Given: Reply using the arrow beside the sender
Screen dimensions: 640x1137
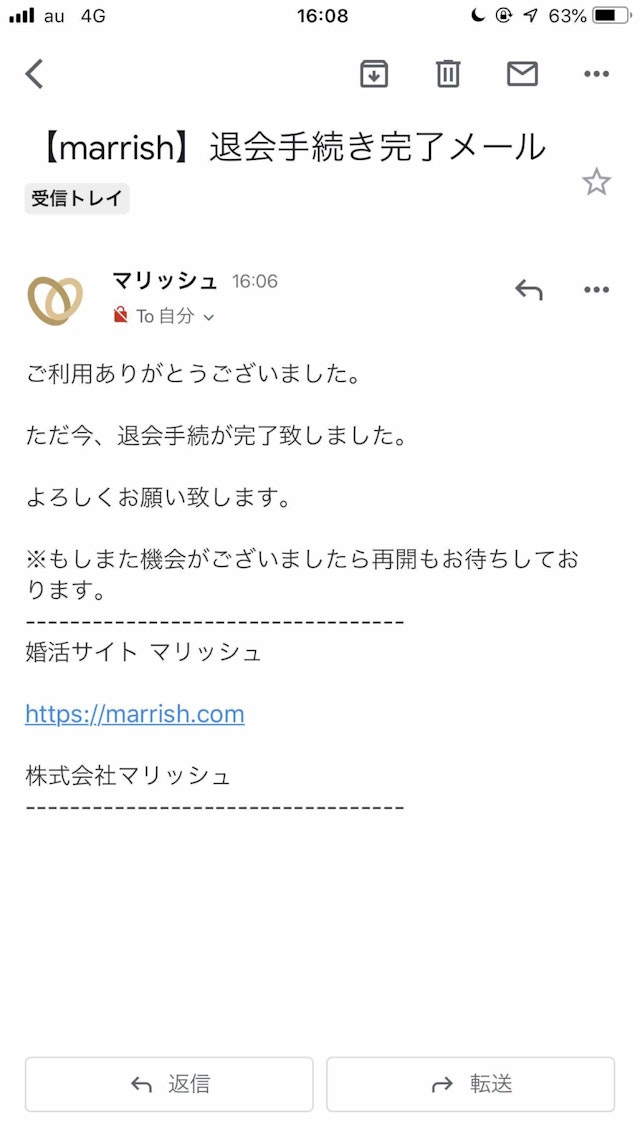Looking at the screenshot, I should tap(528, 290).
